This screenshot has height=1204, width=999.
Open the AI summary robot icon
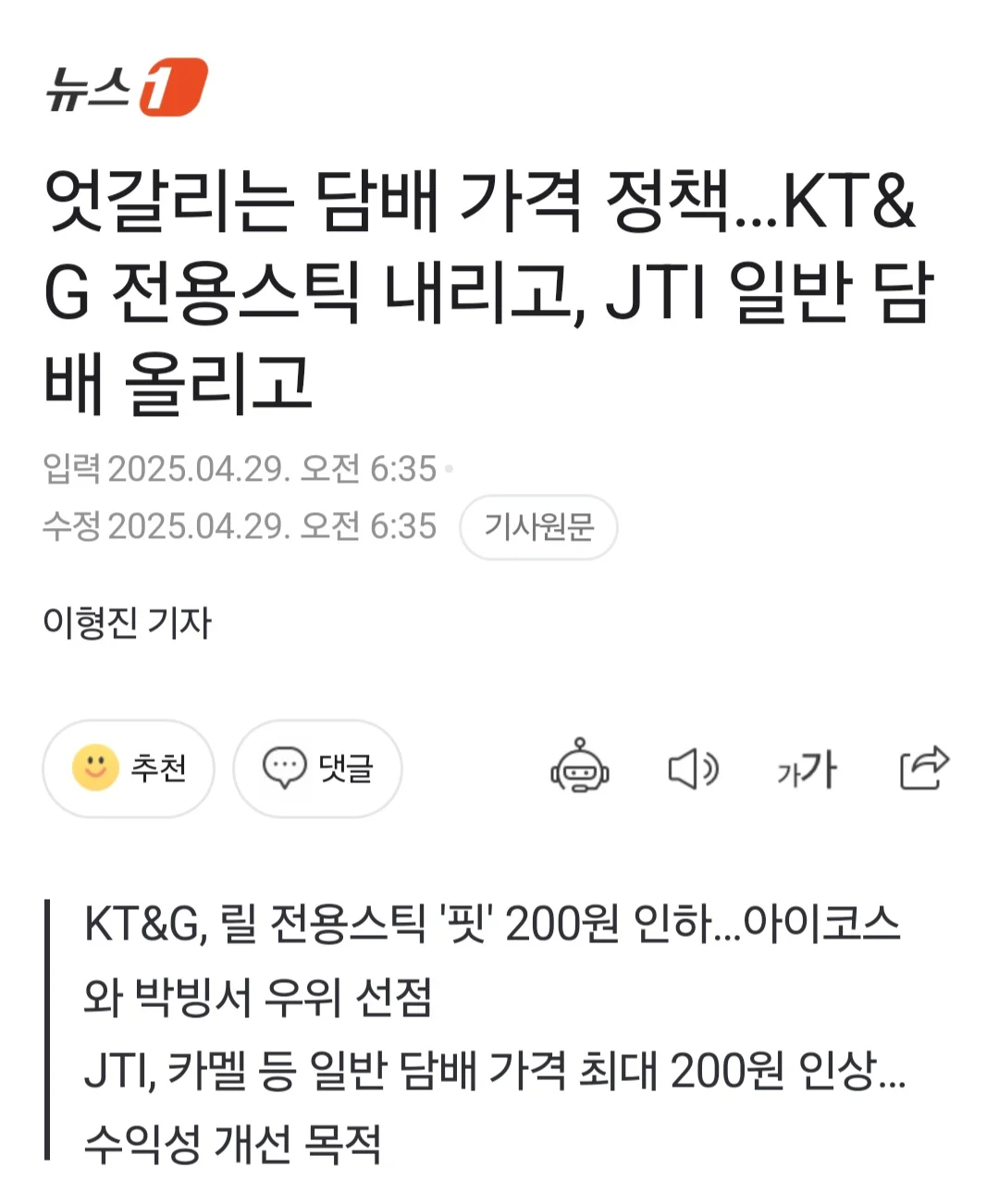pyautogui.click(x=580, y=767)
